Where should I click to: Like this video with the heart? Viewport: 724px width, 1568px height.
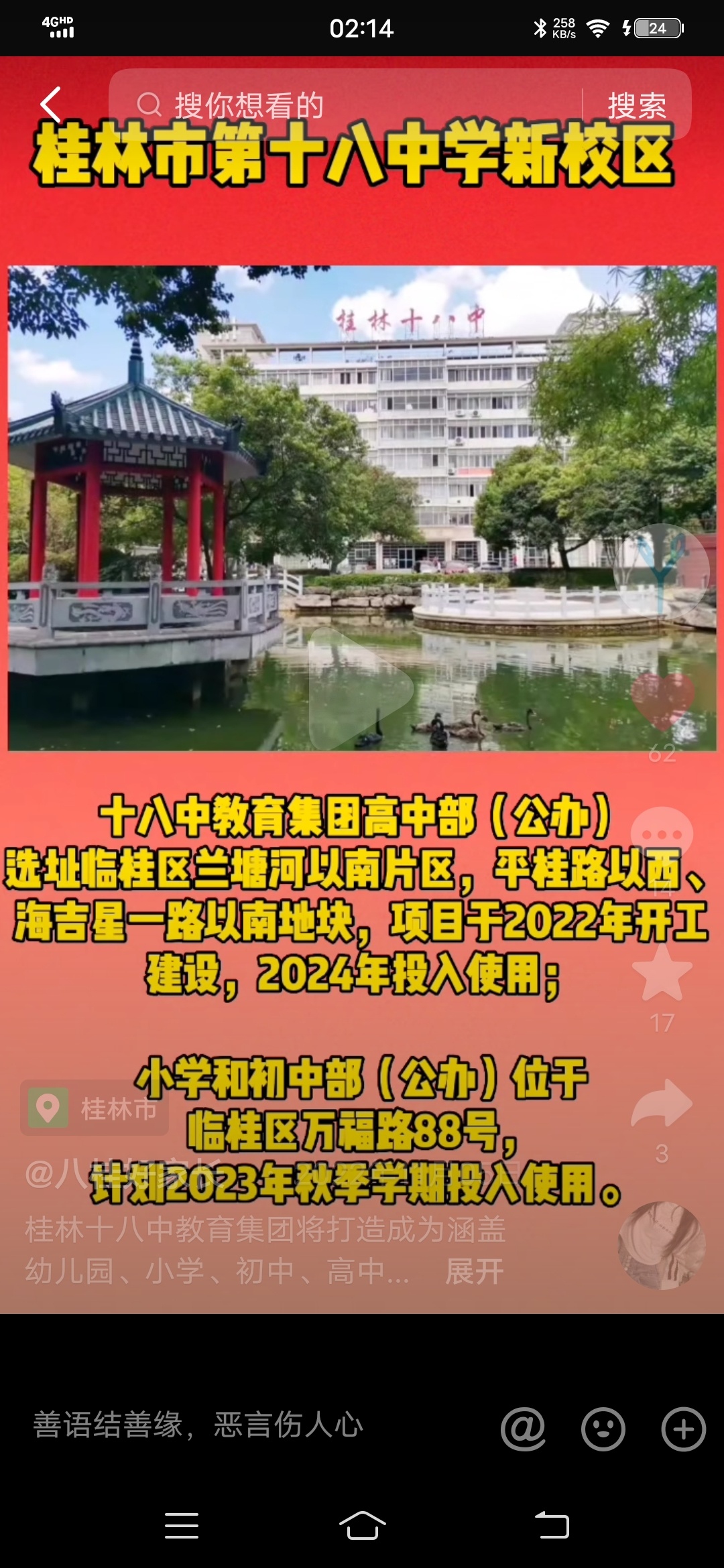[662, 701]
